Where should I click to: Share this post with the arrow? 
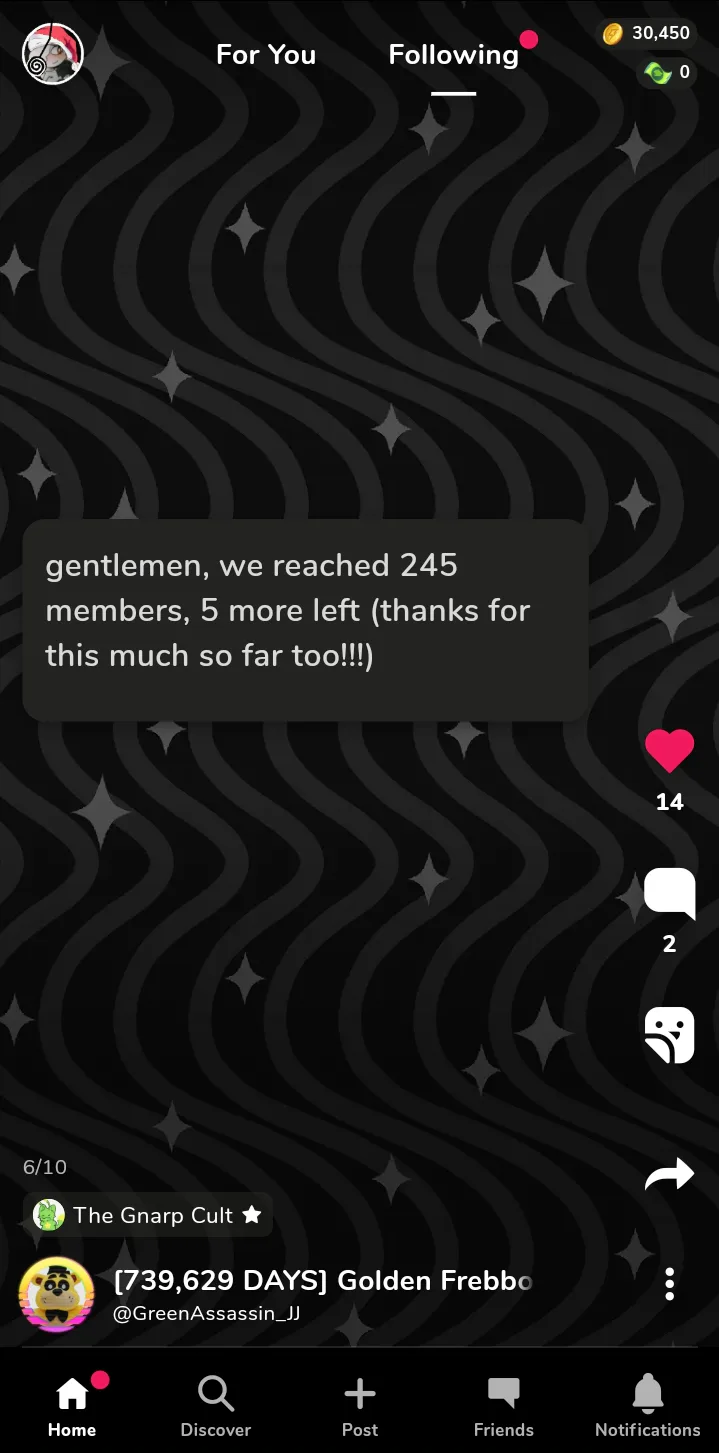point(669,1174)
